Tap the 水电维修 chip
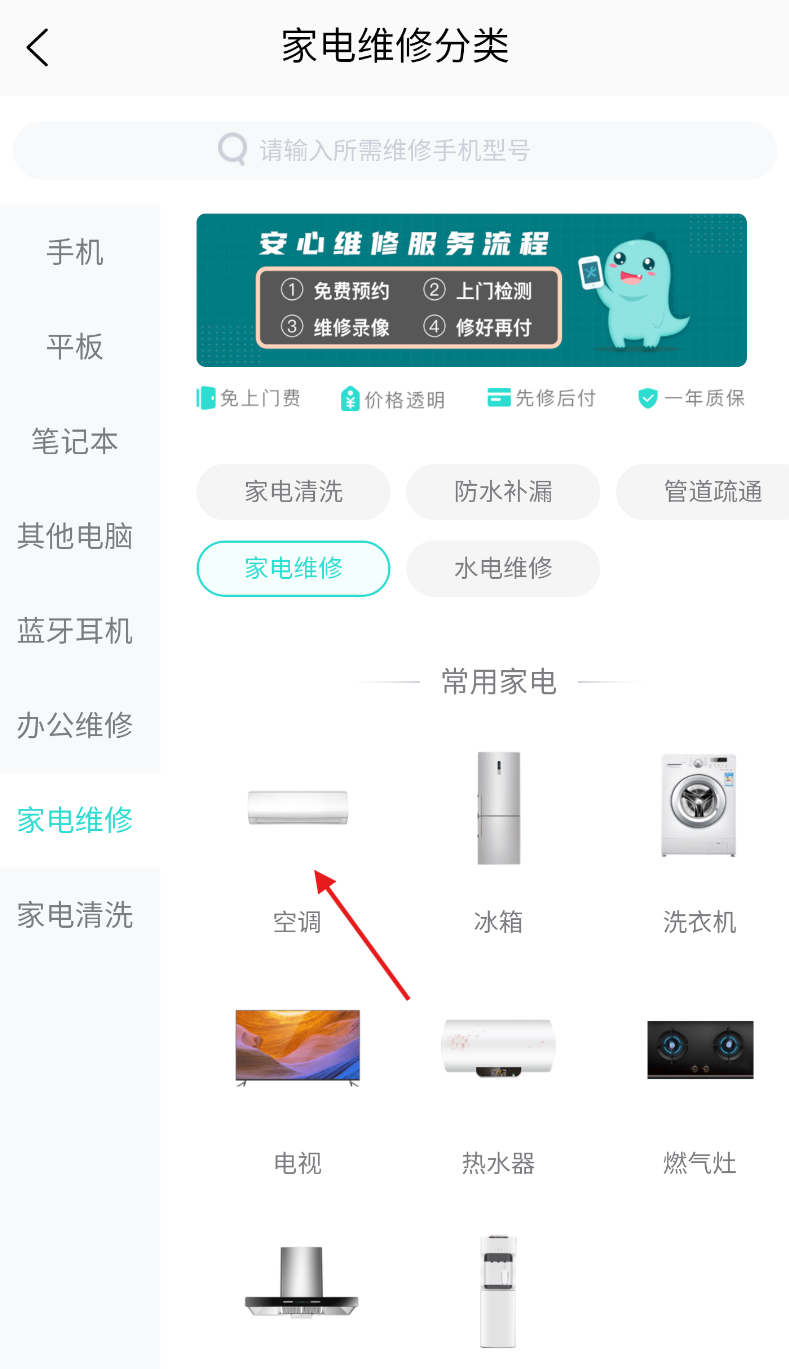 click(x=503, y=568)
